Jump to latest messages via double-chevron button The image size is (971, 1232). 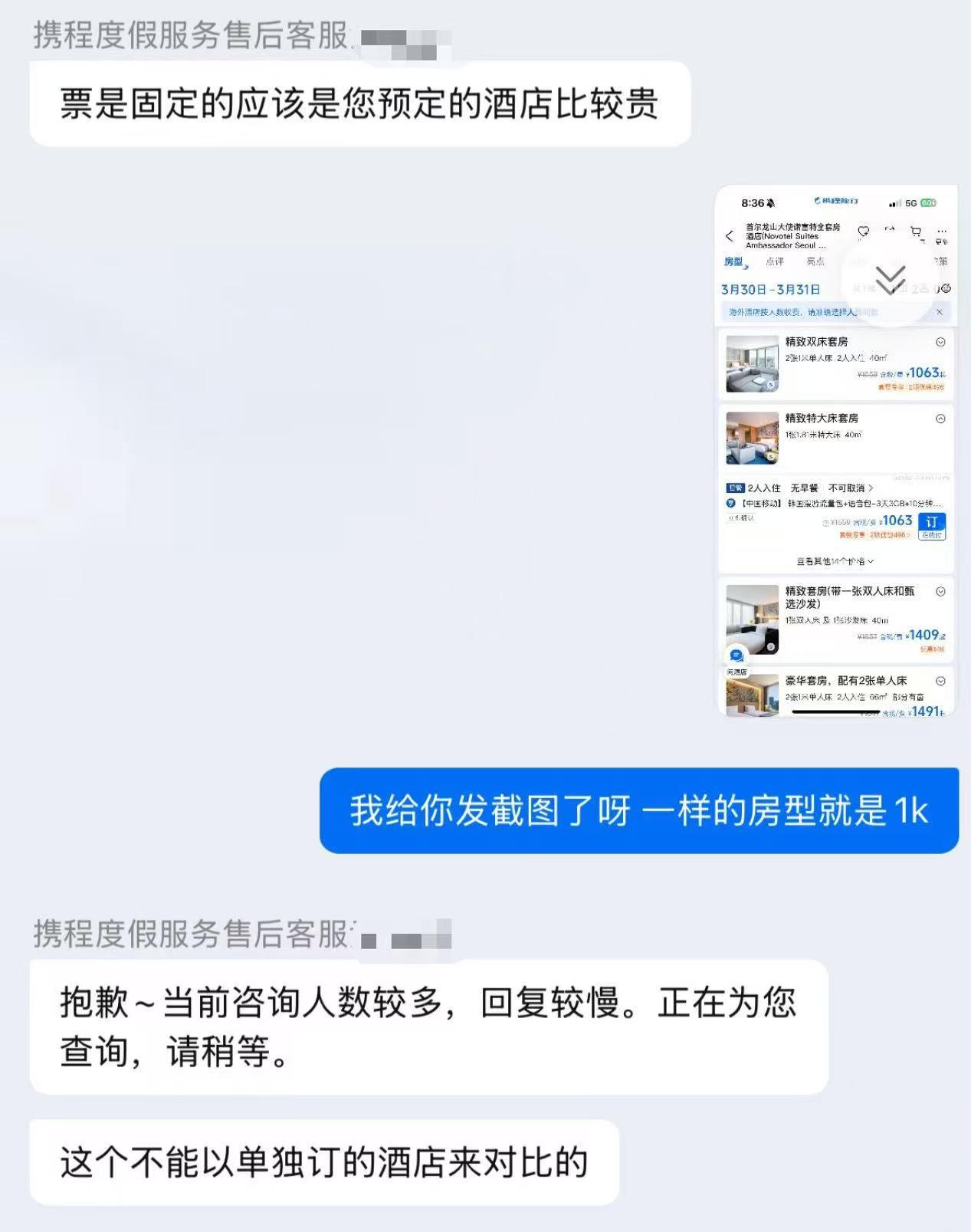coord(890,279)
